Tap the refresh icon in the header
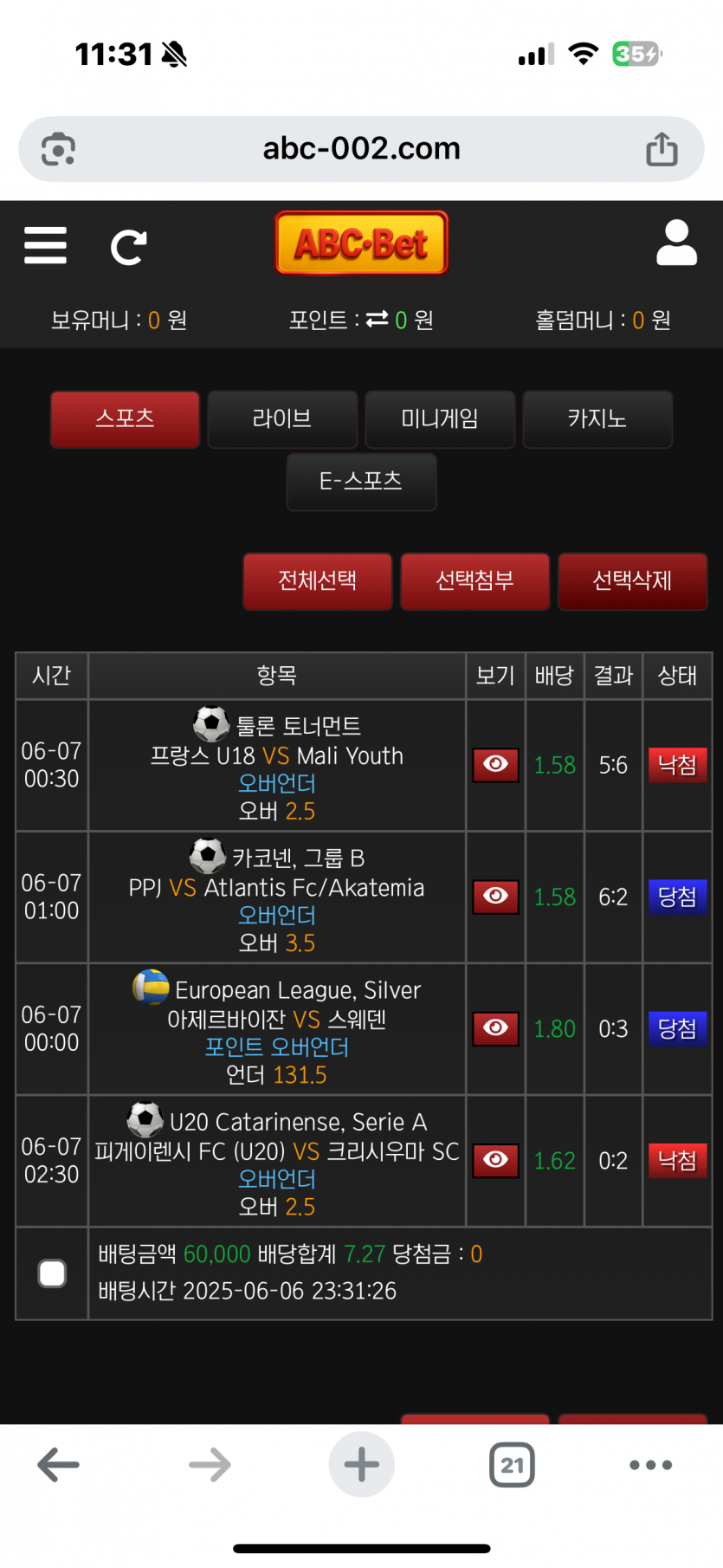723x1568 pixels. [128, 247]
